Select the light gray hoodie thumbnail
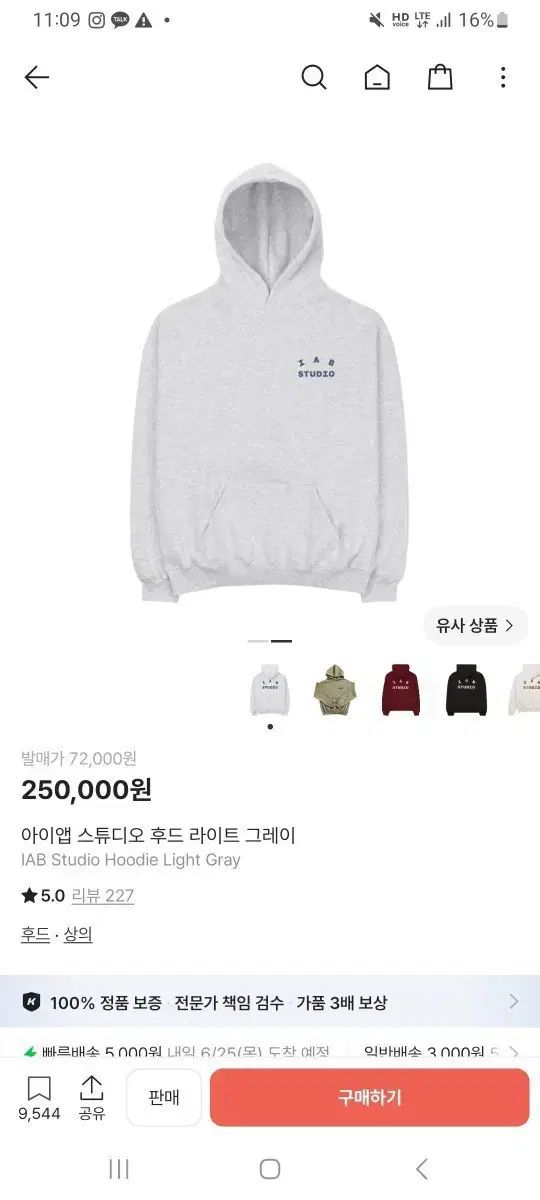Image resolution: width=540 pixels, height=1200 pixels. [269, 689]
